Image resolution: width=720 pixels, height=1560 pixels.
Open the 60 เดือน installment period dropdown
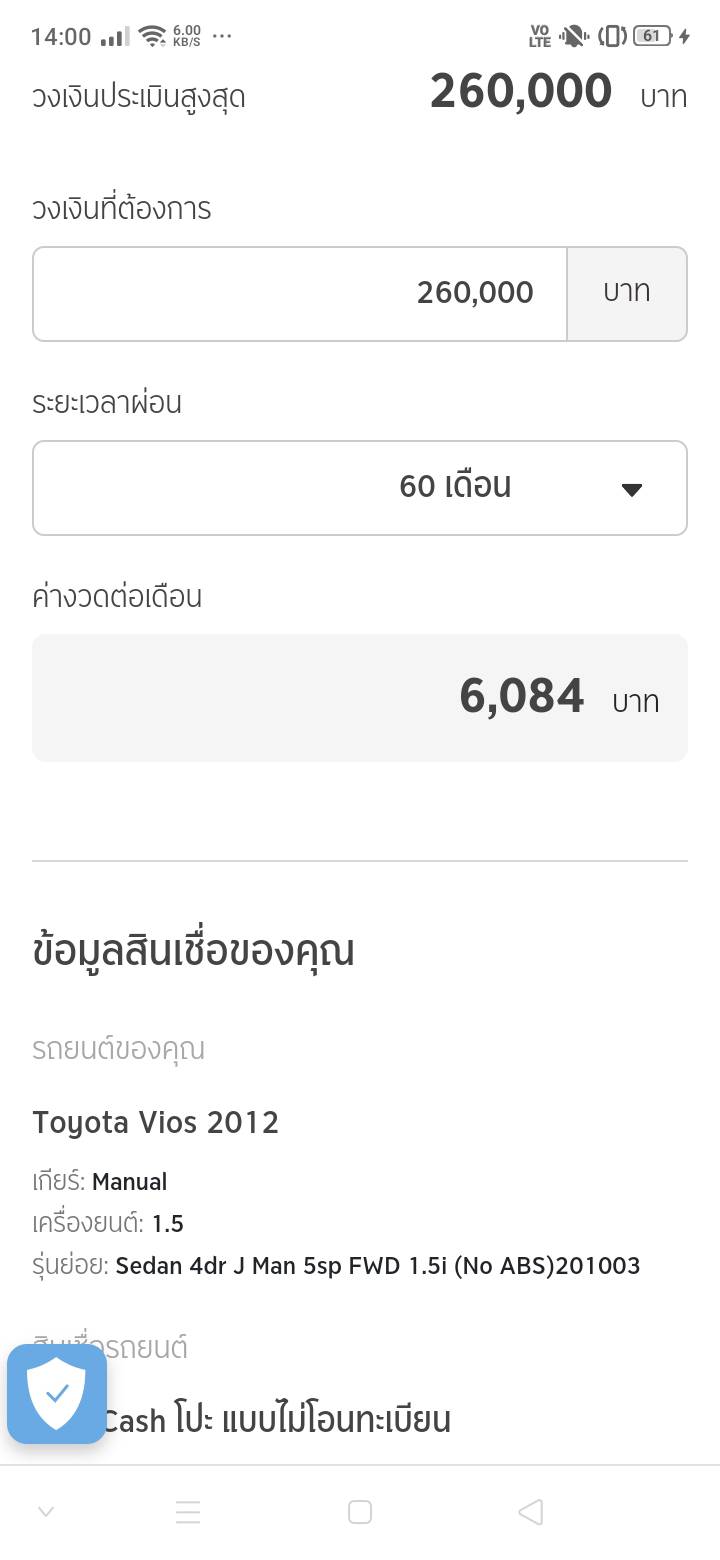coord(360,488)
